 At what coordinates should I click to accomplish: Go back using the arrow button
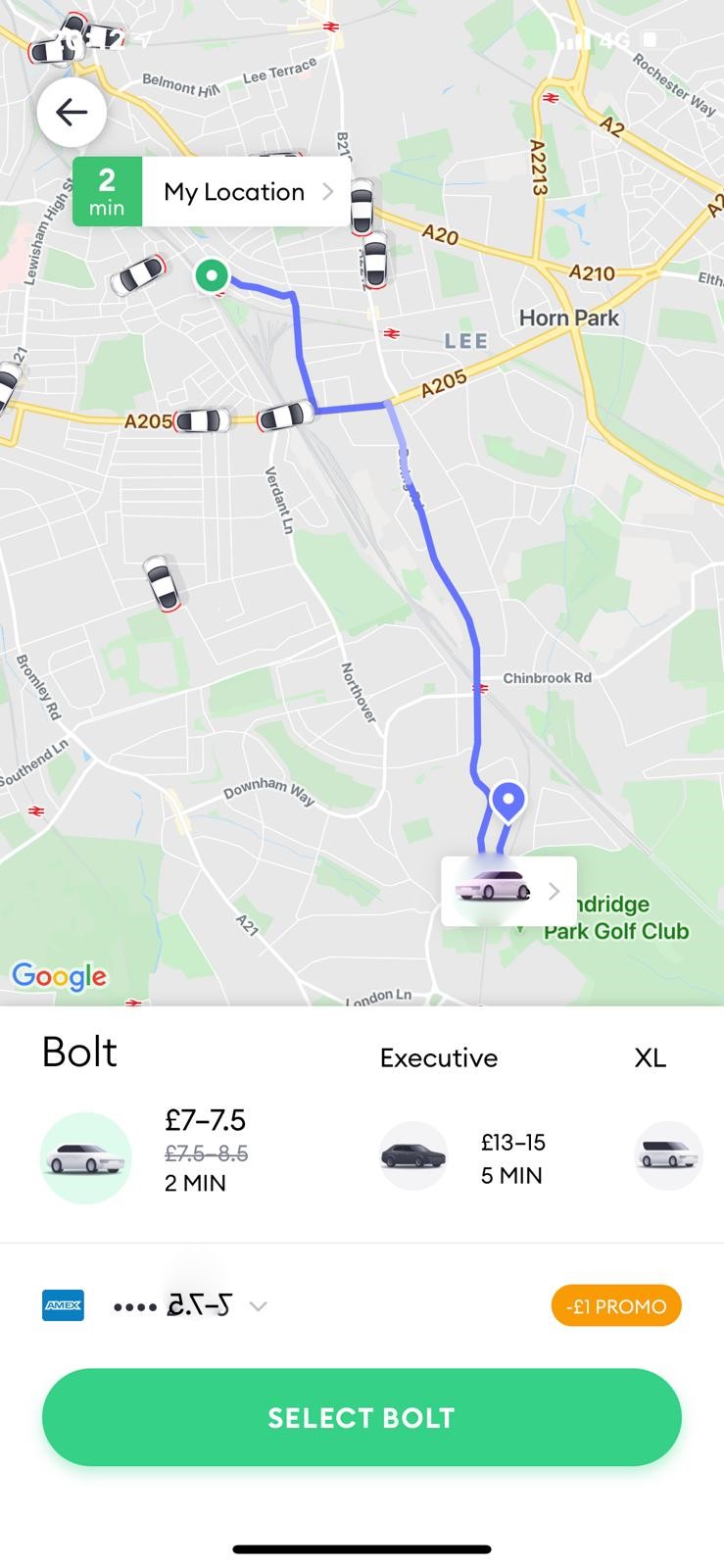tap(72, 113)
